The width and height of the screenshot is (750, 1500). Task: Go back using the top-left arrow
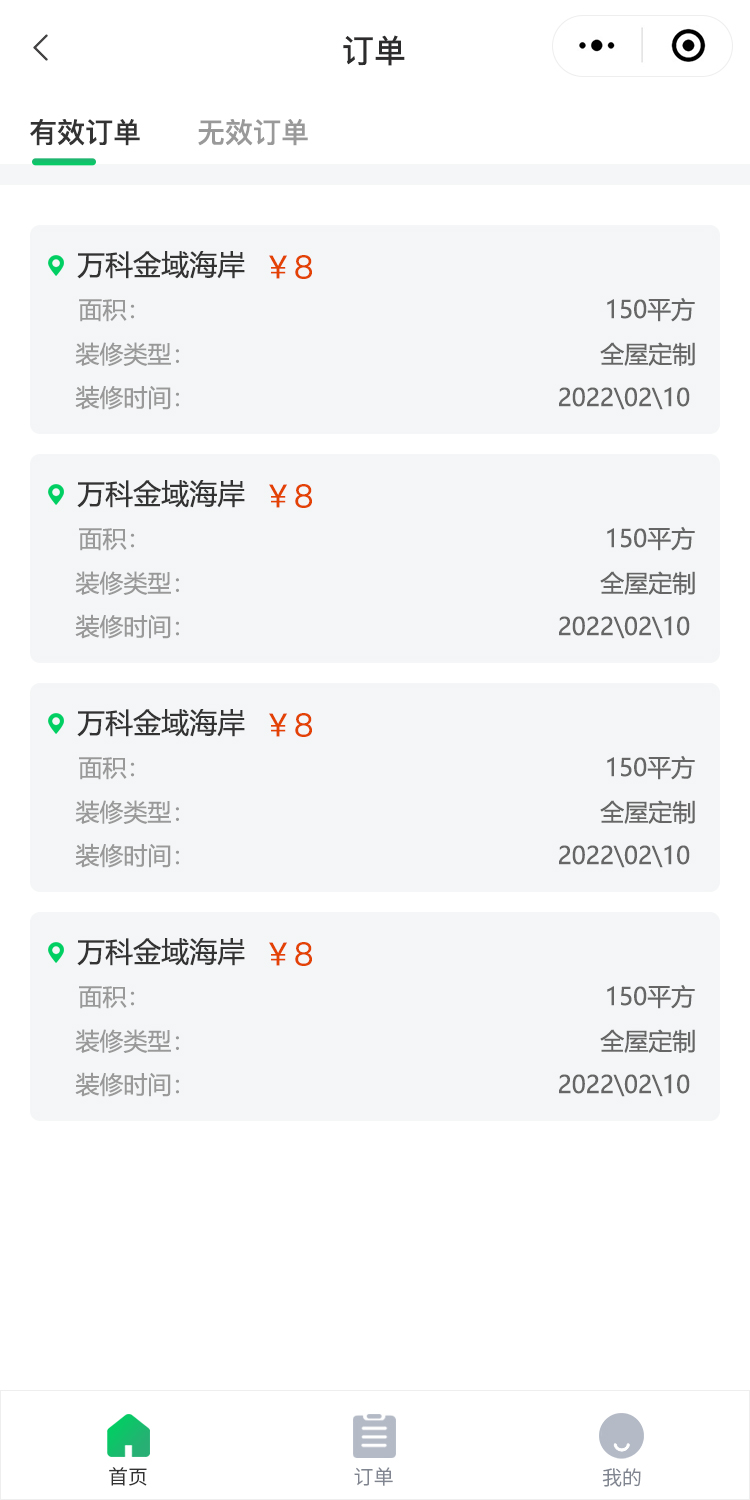click(x=41, y=47)
